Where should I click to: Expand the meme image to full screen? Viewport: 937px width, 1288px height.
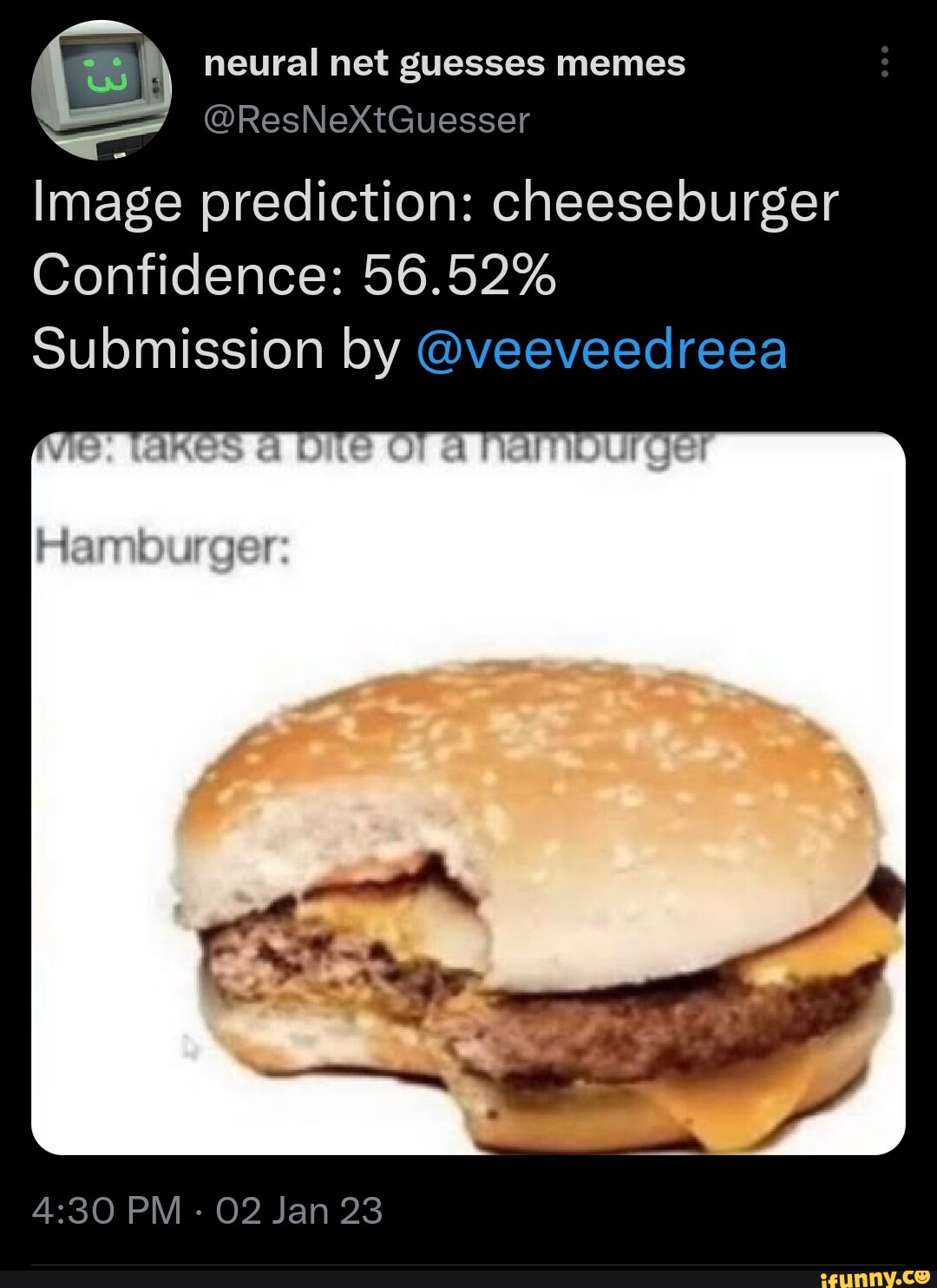[x=468, y=790]
